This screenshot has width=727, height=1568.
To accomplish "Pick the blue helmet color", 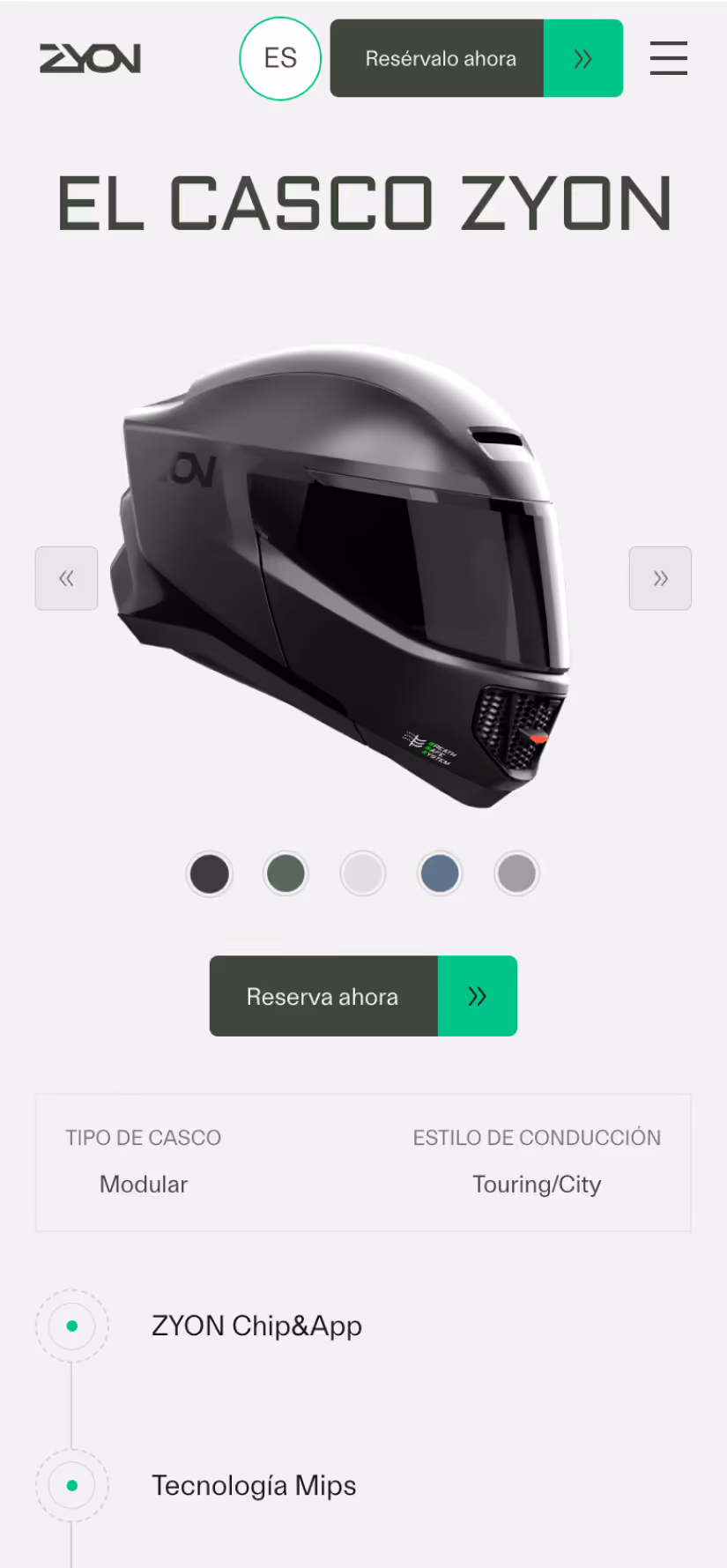I will pos(440,874).
